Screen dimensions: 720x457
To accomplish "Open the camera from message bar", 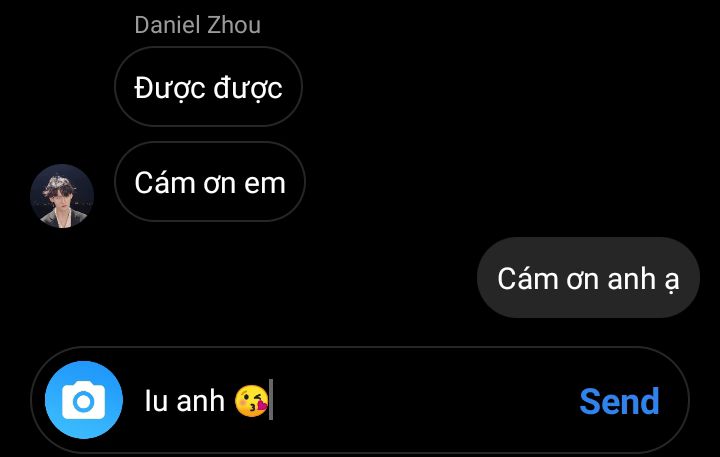I will [83, 402].
